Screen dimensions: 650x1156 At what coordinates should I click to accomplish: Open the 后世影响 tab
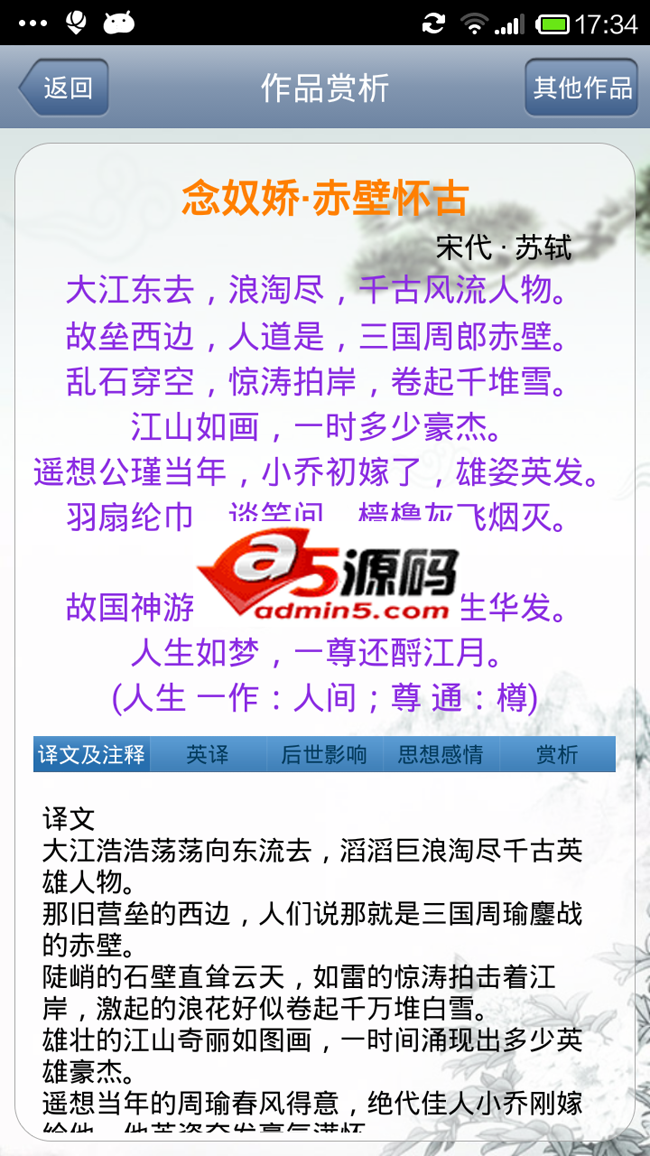[x=324, y=754]
